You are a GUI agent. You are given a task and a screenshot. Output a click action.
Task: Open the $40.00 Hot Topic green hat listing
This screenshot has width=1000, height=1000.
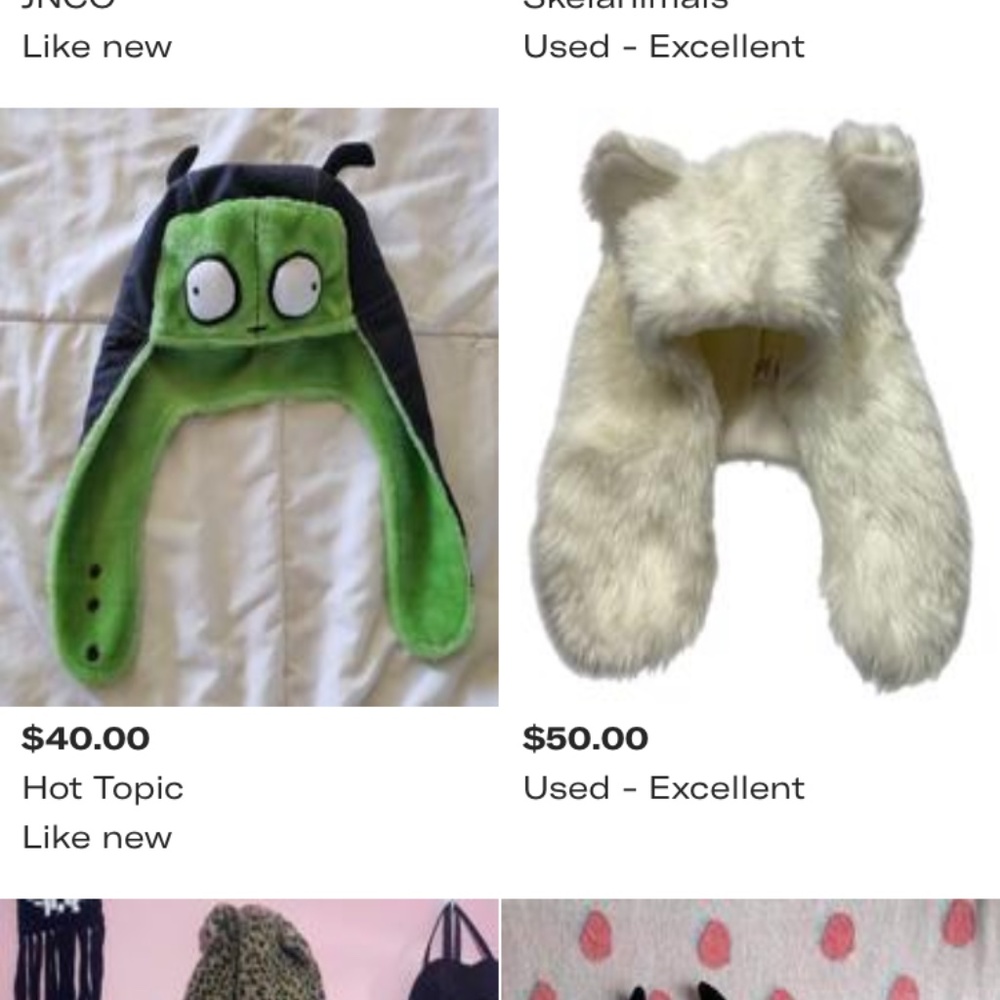[x=249, y=407]
